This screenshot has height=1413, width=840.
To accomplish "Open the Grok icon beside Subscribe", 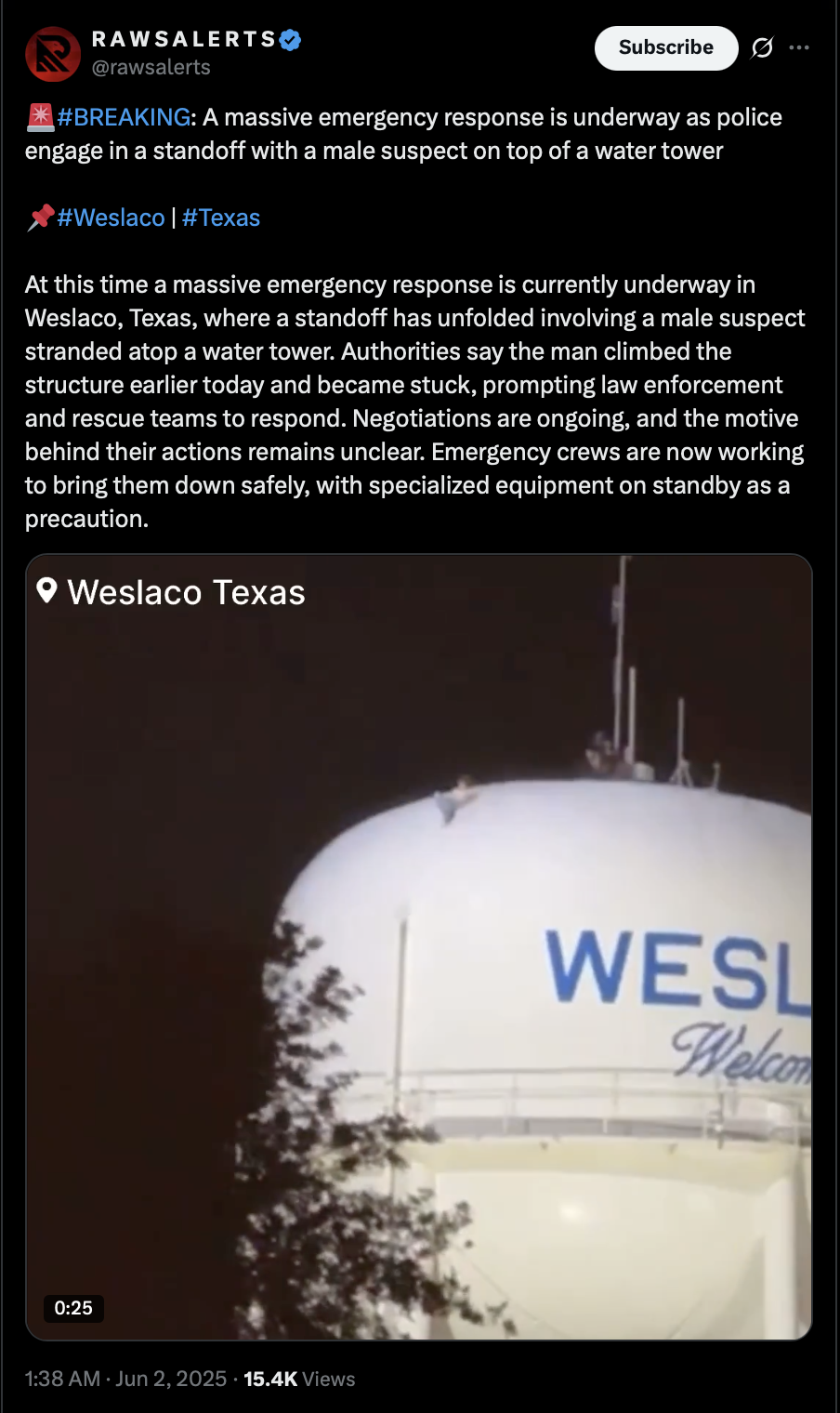I will pos(762,47).
